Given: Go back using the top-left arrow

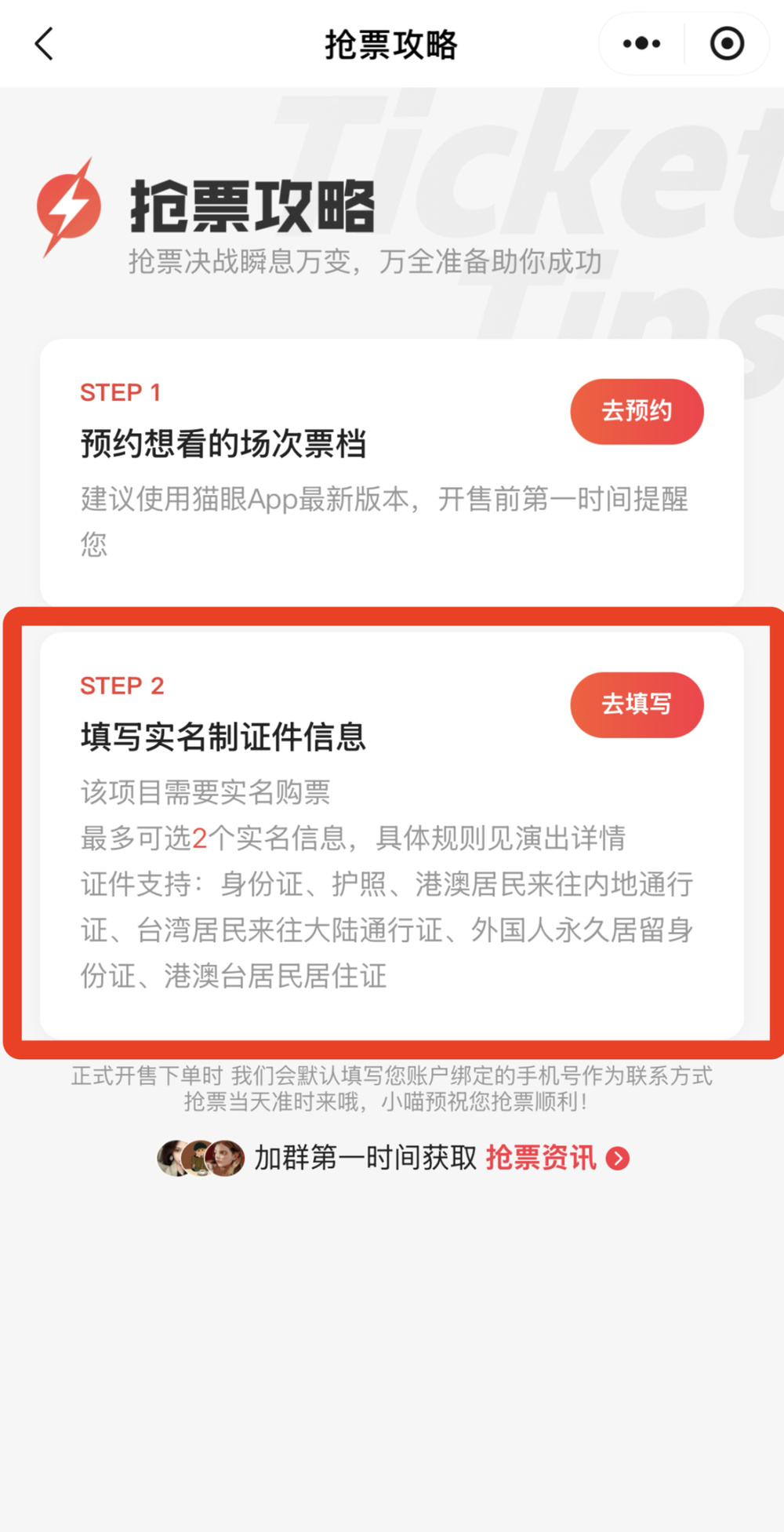Looking at the screenshot, I should point(45,44).
